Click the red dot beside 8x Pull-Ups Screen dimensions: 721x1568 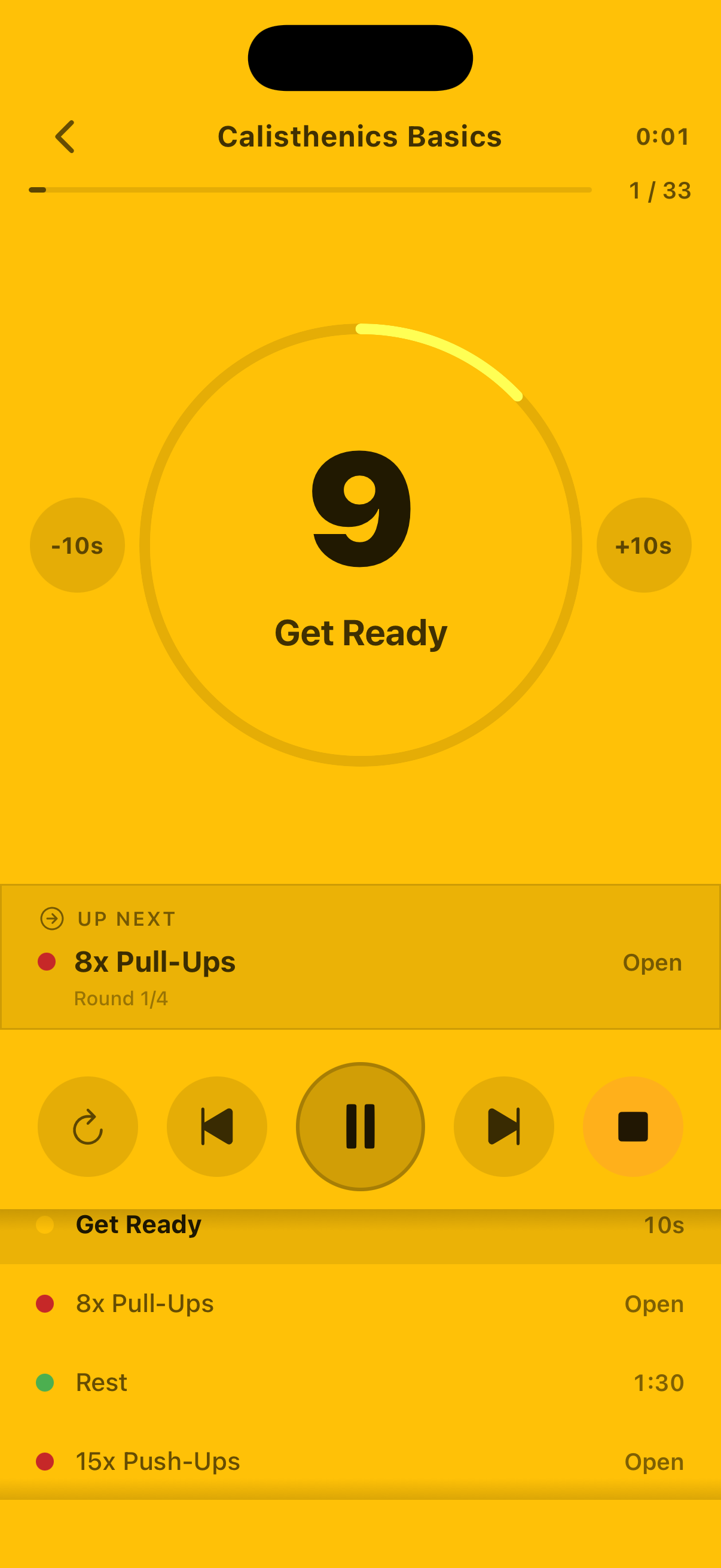coord(47,962)
